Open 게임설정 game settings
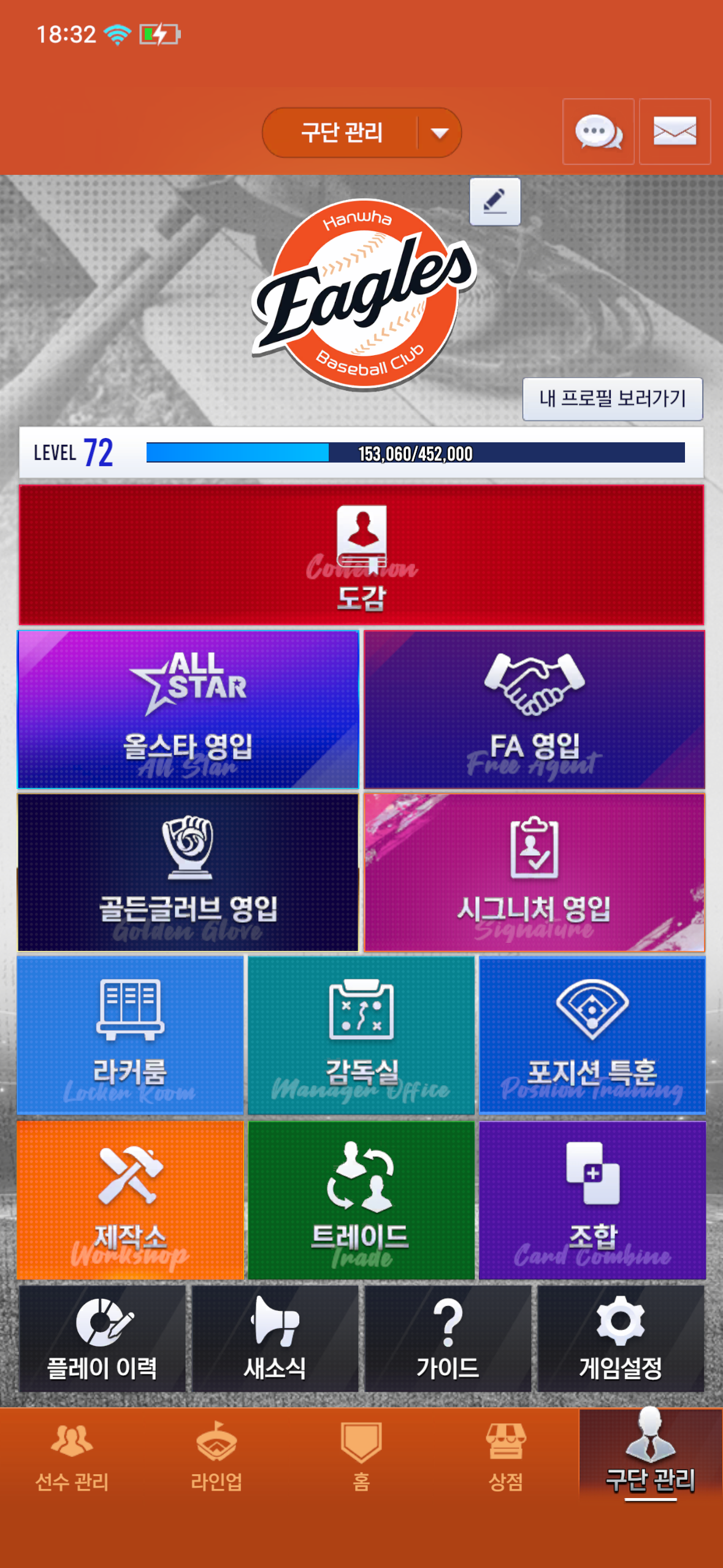This screenshot has width=723, height=1568. pos(621,1339)
